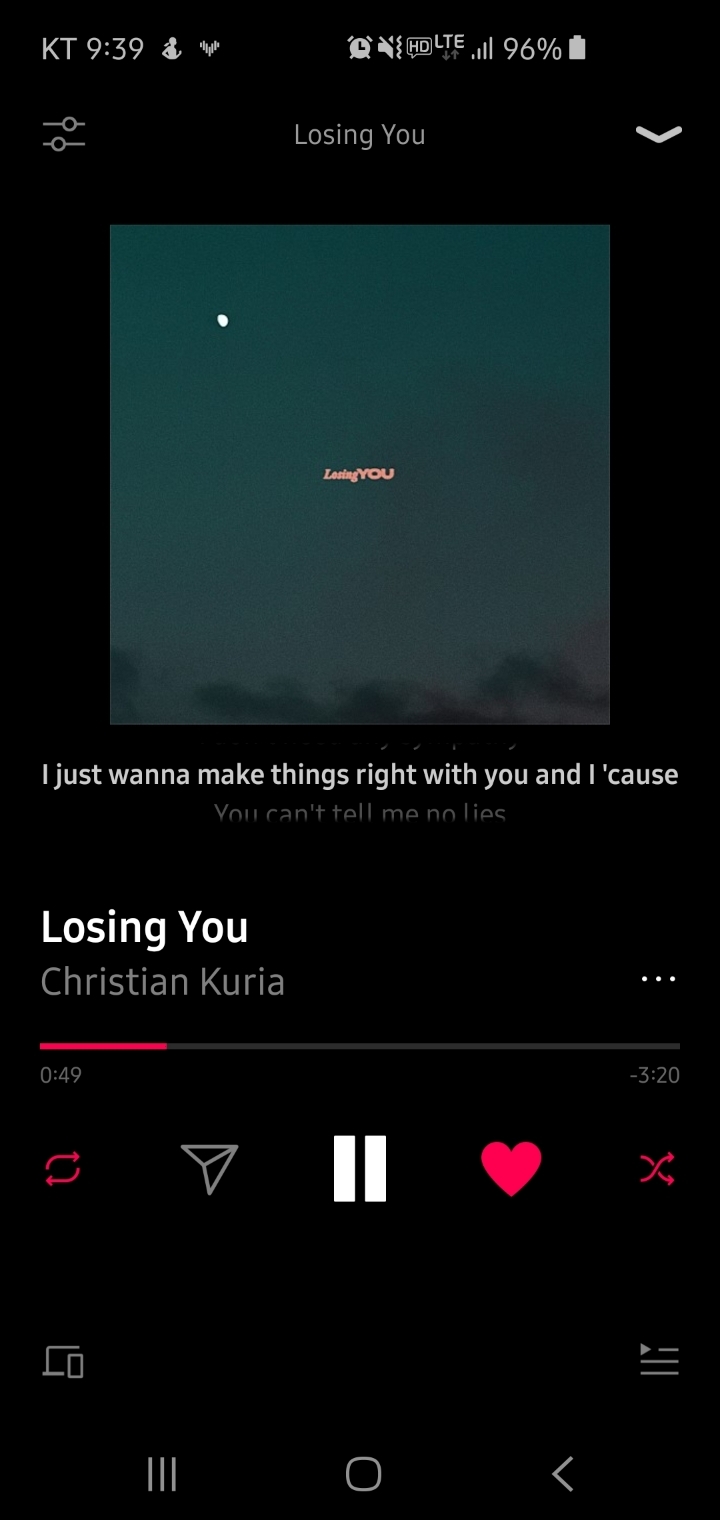Viewport: 720px width, 1520px height.
Task: Open the audio settings sliders icon
Action: point(64,134)
